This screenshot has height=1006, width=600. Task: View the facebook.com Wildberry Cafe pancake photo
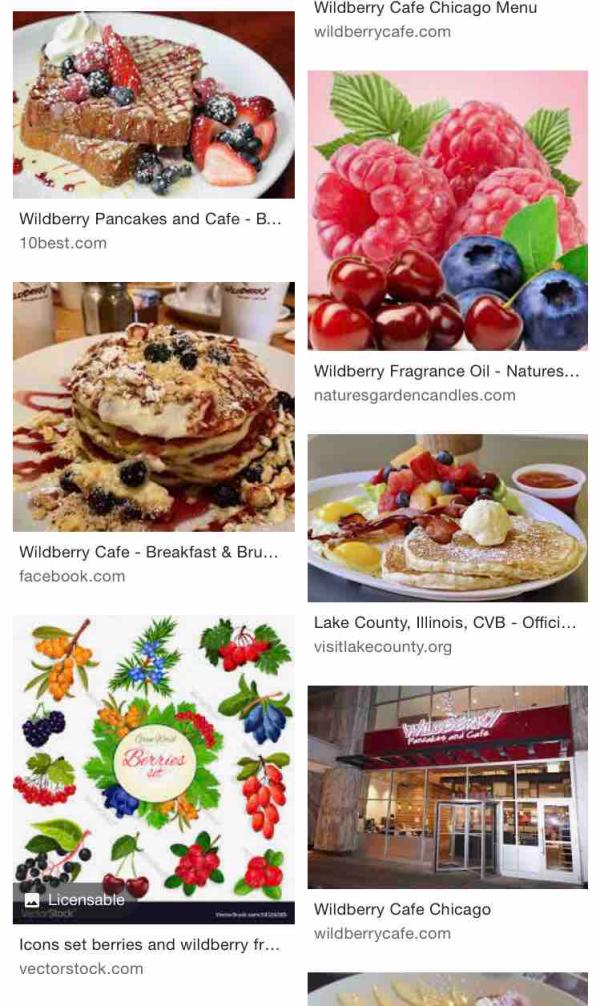click(x=153, y=406)
